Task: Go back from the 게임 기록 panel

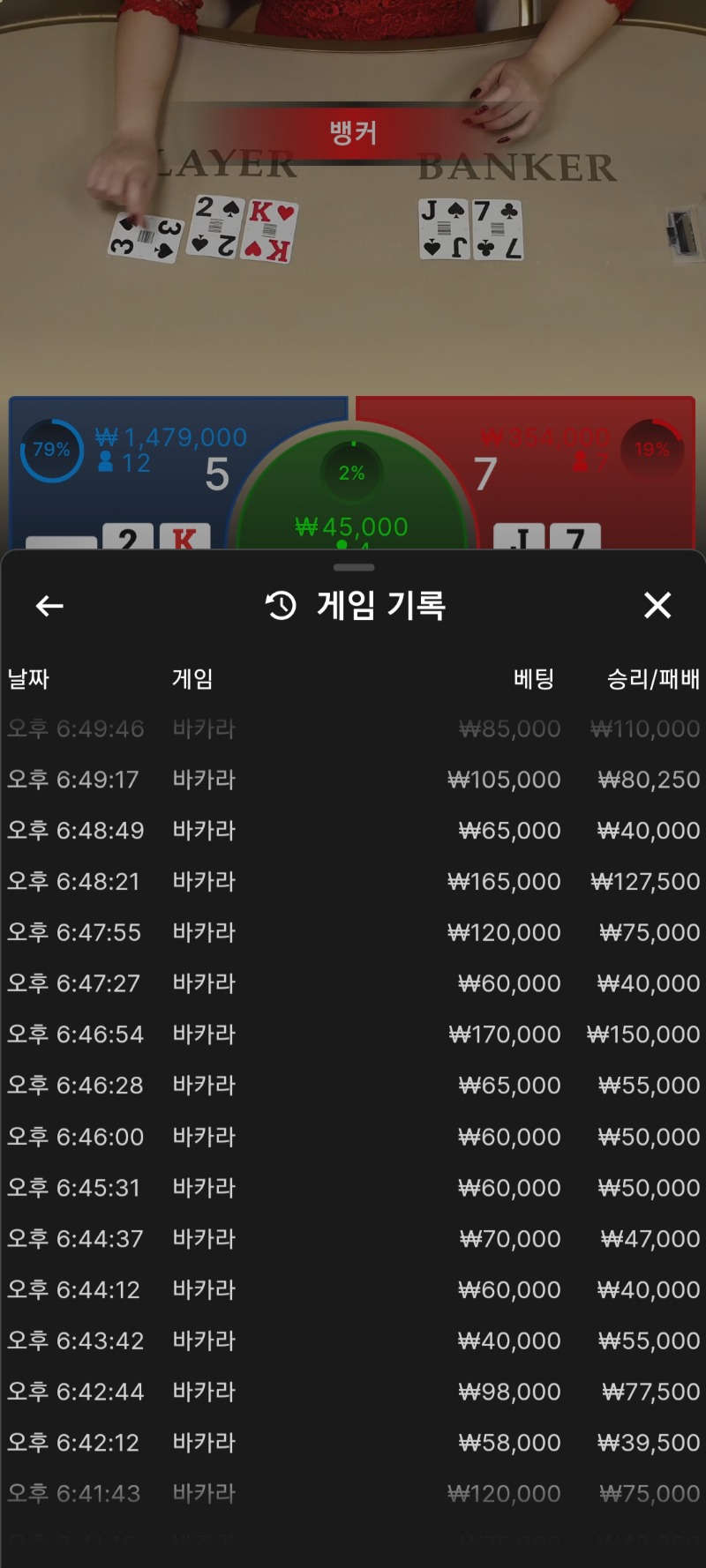Action: point(49,606)
